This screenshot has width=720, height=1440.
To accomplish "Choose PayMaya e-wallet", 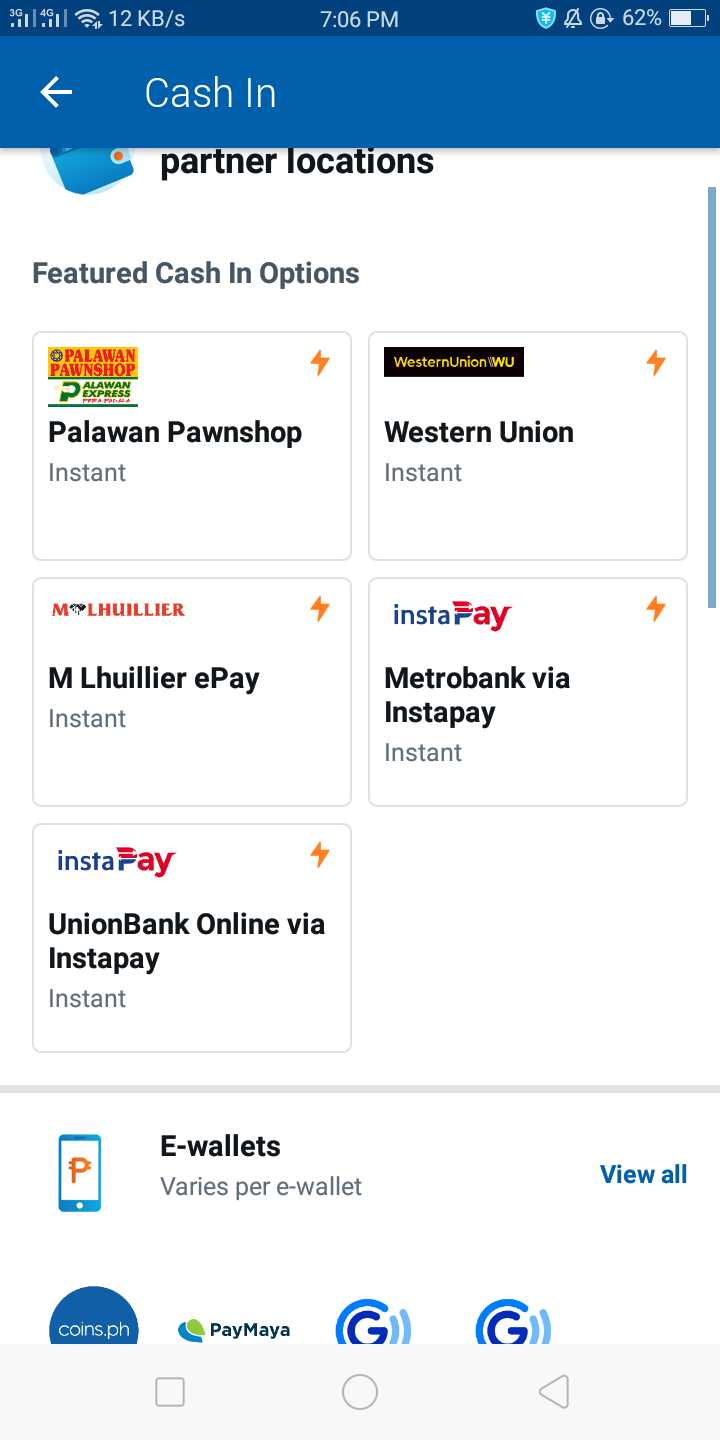I will click(234, 1329).
